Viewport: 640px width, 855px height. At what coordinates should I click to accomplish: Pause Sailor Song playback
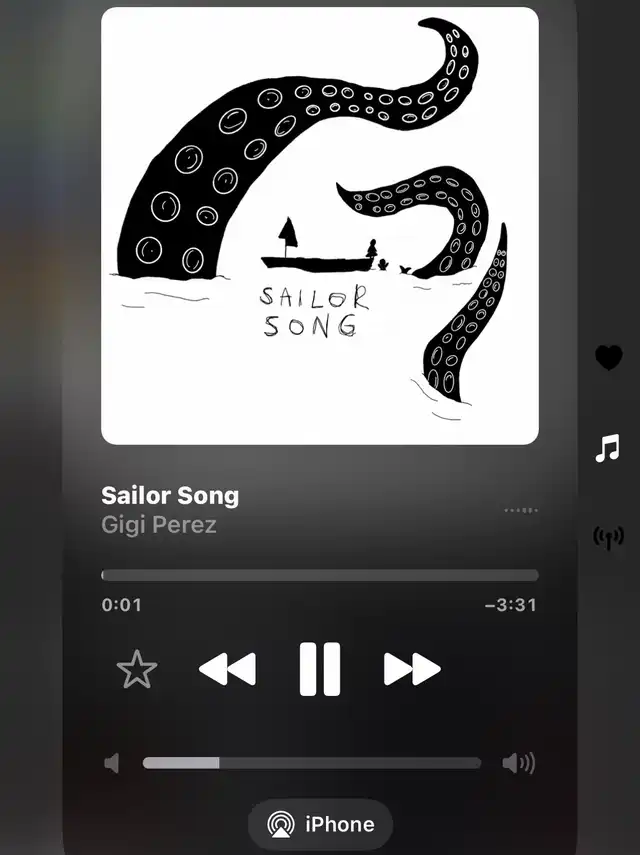tap(320, 669)
